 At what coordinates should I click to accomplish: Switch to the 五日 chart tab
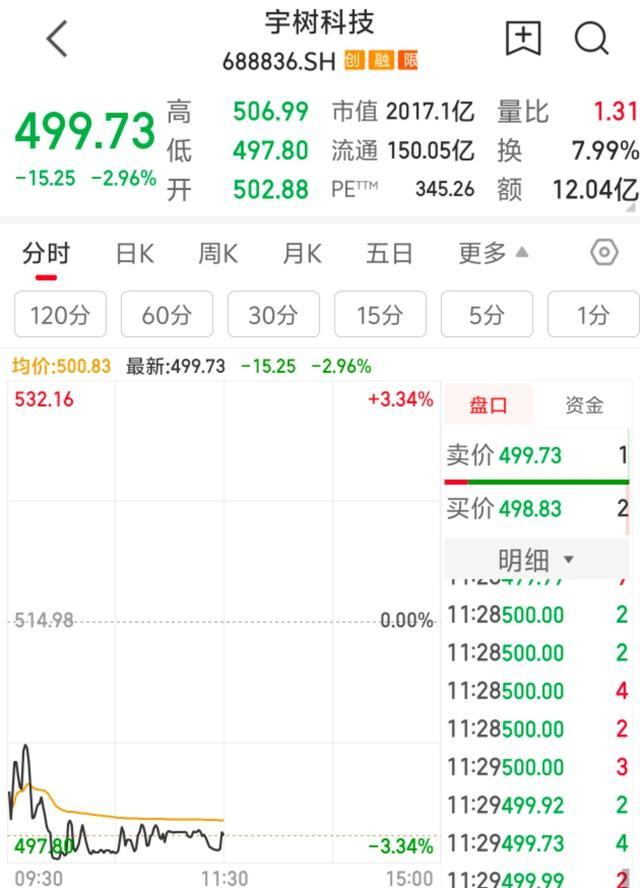389,254
